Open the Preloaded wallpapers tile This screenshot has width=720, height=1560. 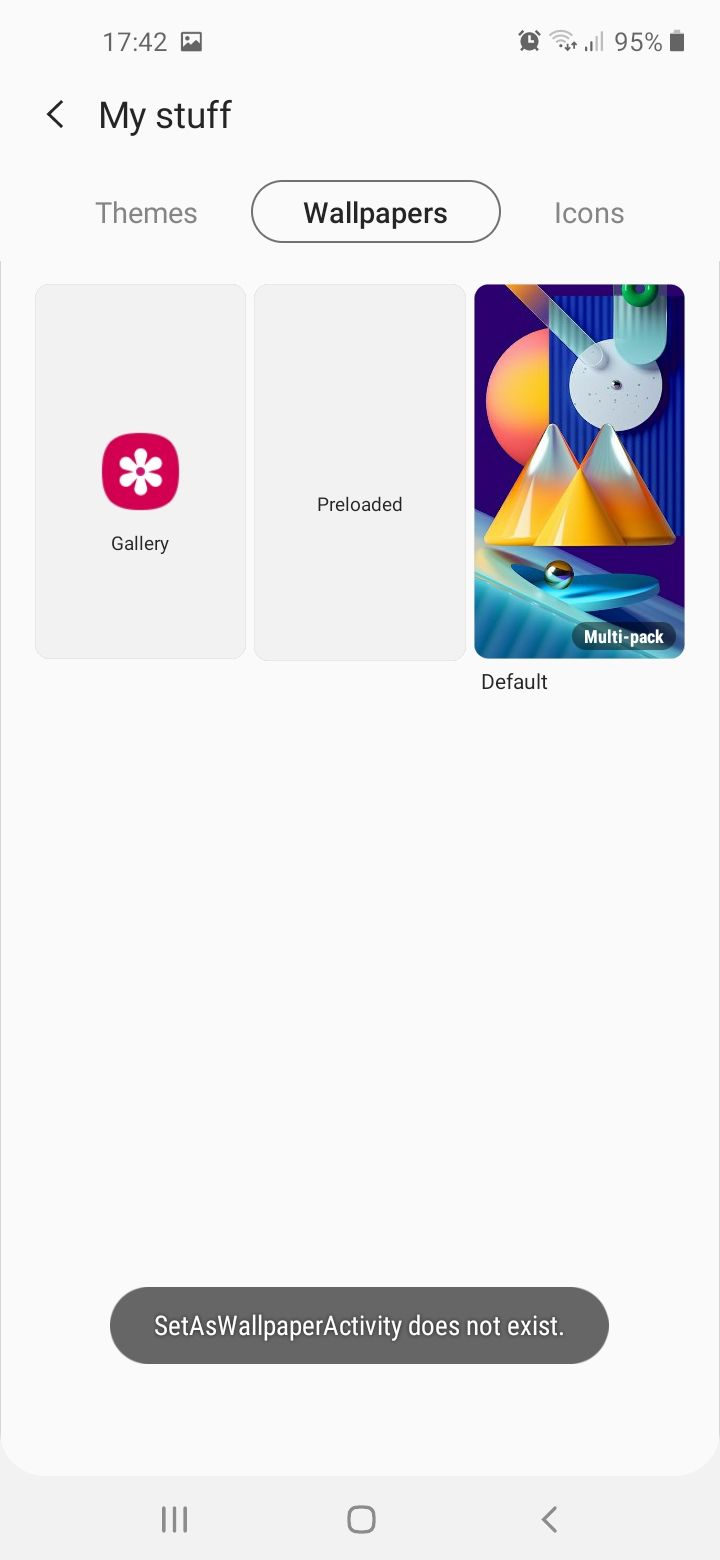[360, 472]
